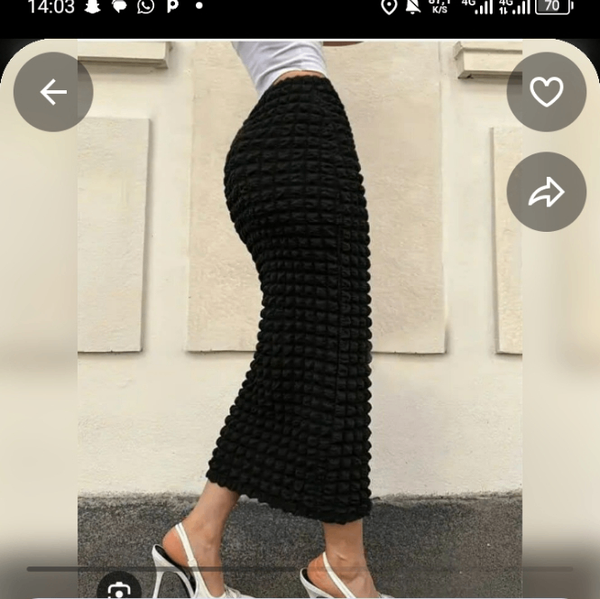600x599 pixels.
Task: Share this product via the share arrow
Action: tap(546, 192)
